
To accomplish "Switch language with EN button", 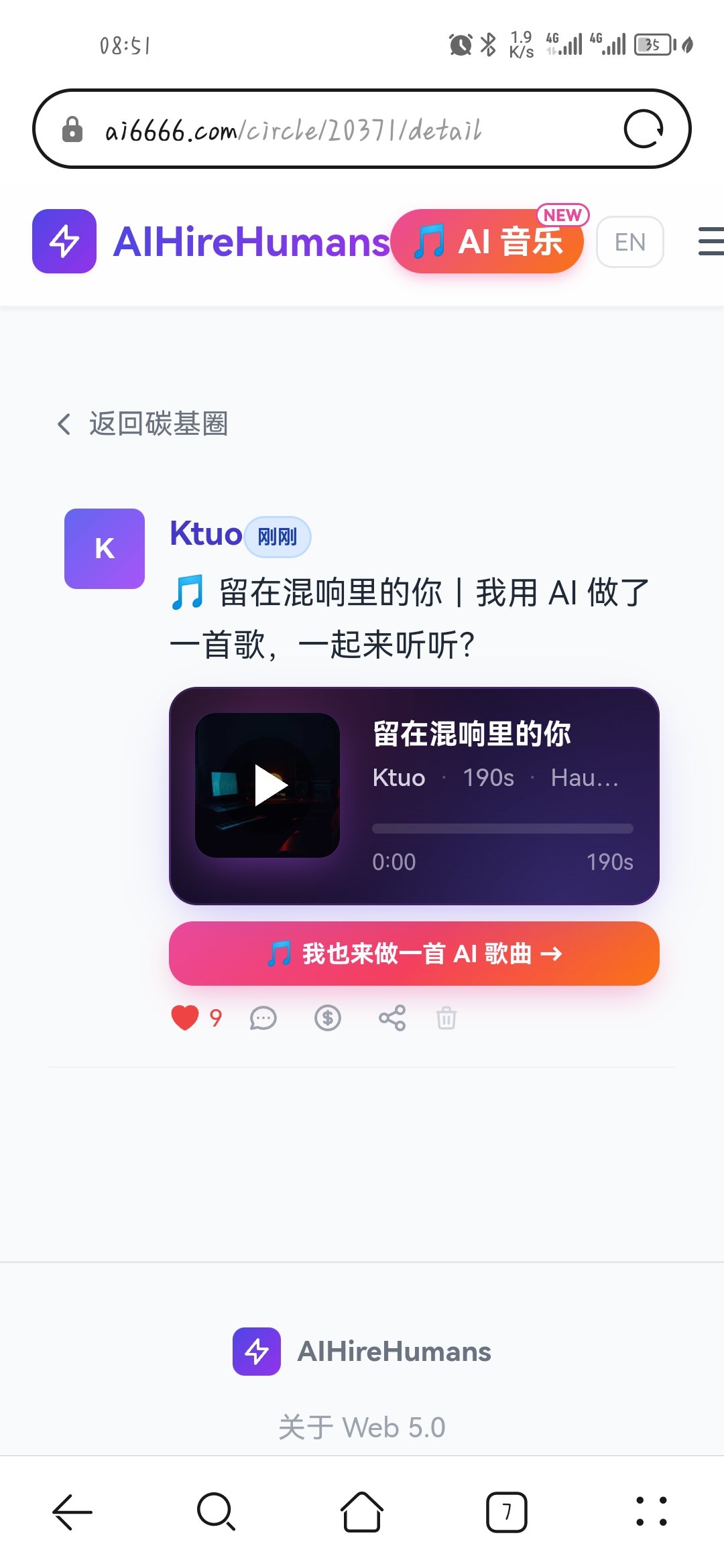I will pyautogui.click(x=629, y=242).
